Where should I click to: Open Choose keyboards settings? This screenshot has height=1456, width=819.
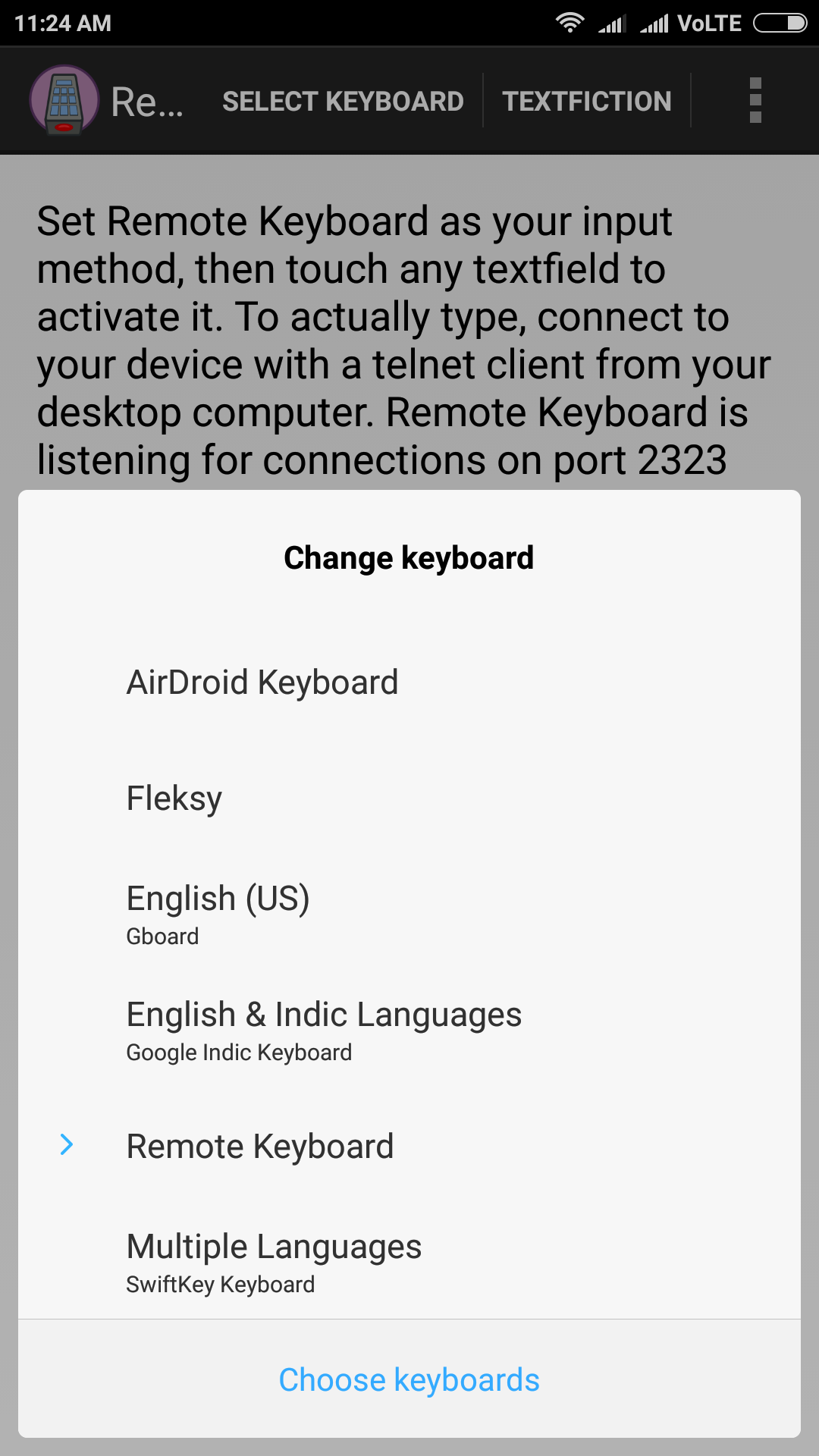pos(409,1379)
